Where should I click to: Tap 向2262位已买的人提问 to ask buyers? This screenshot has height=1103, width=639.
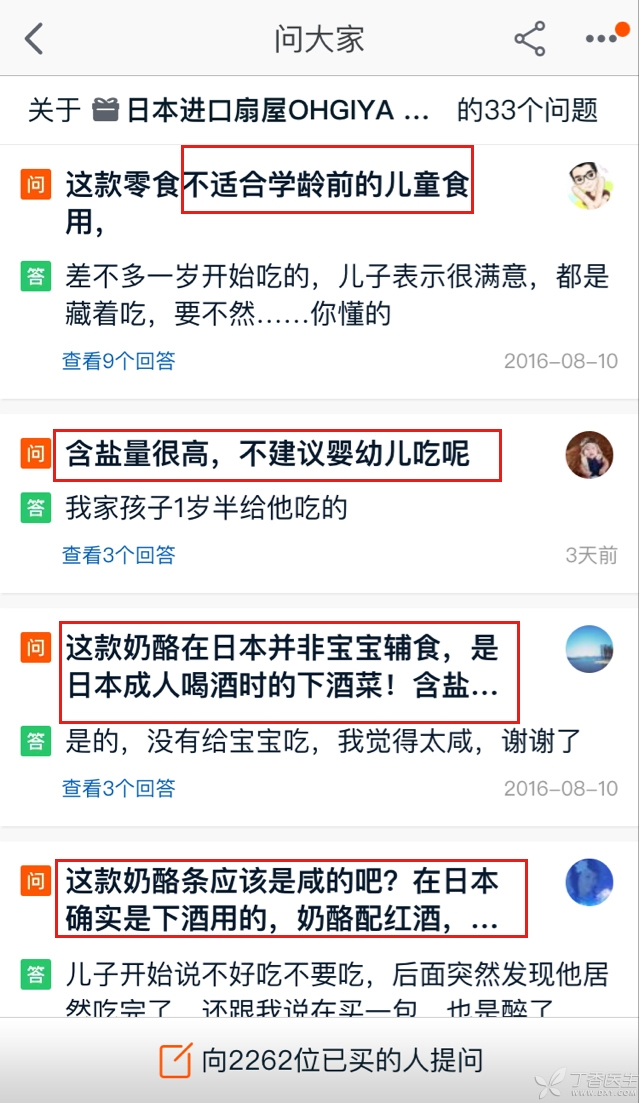[320, 1061]
